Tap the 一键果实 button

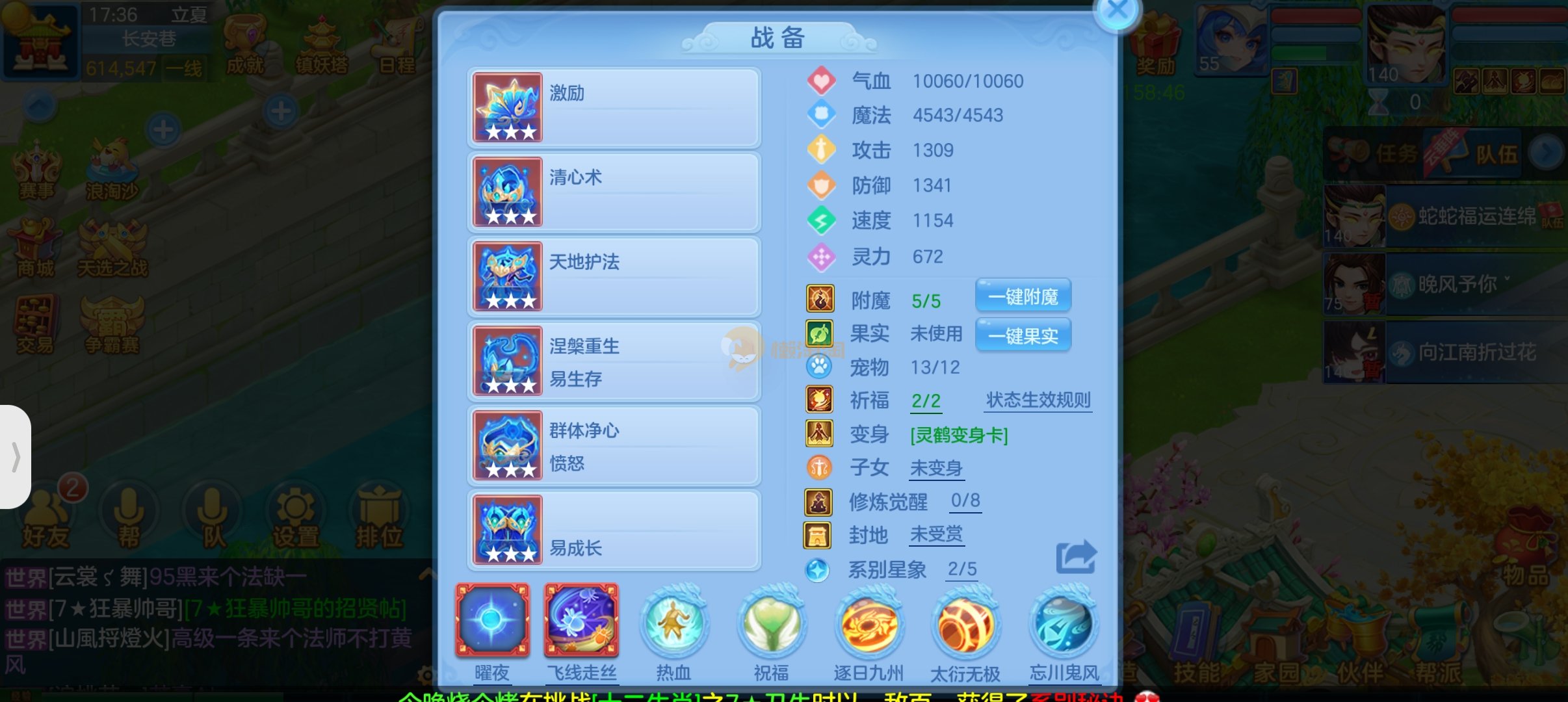[x=1023, y=335]
